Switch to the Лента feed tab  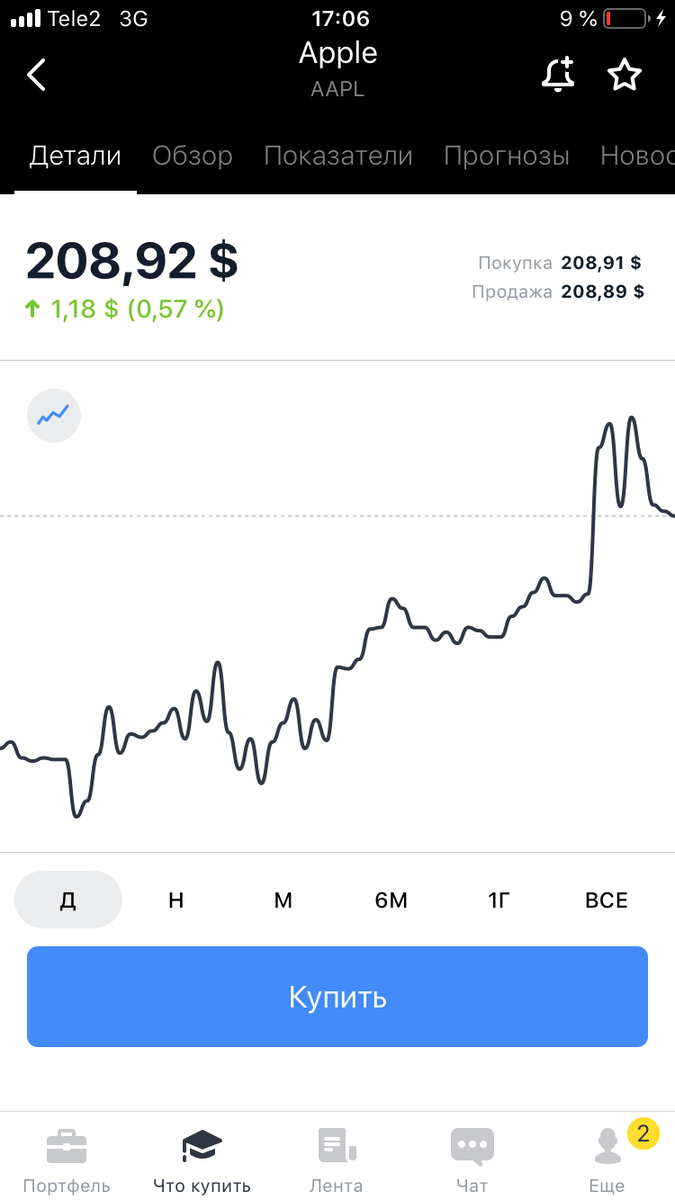tap(336, 1160)
